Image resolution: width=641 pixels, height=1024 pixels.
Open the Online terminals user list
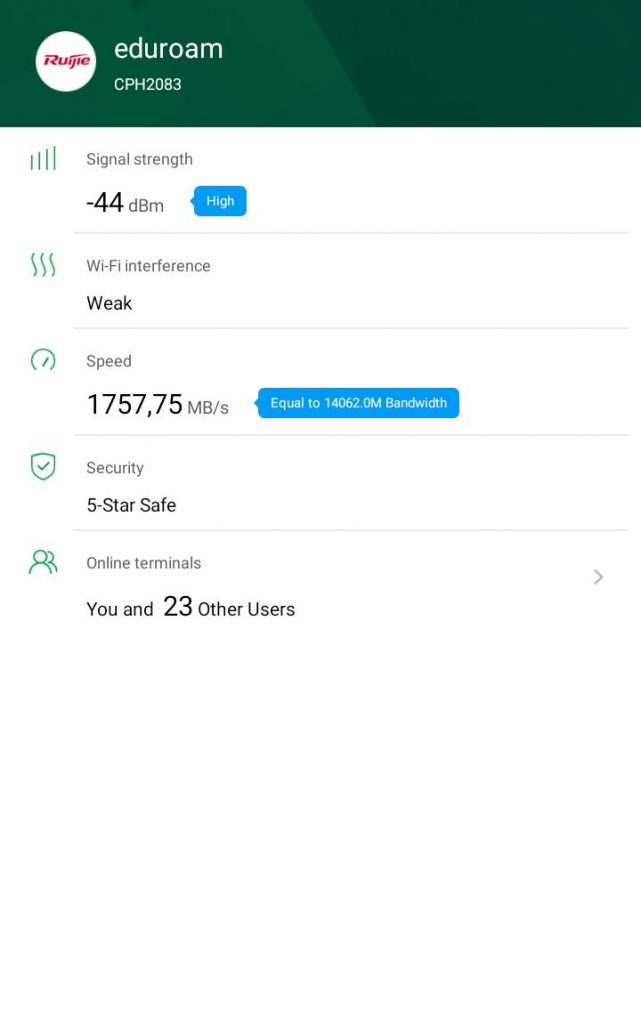[598, 577]
